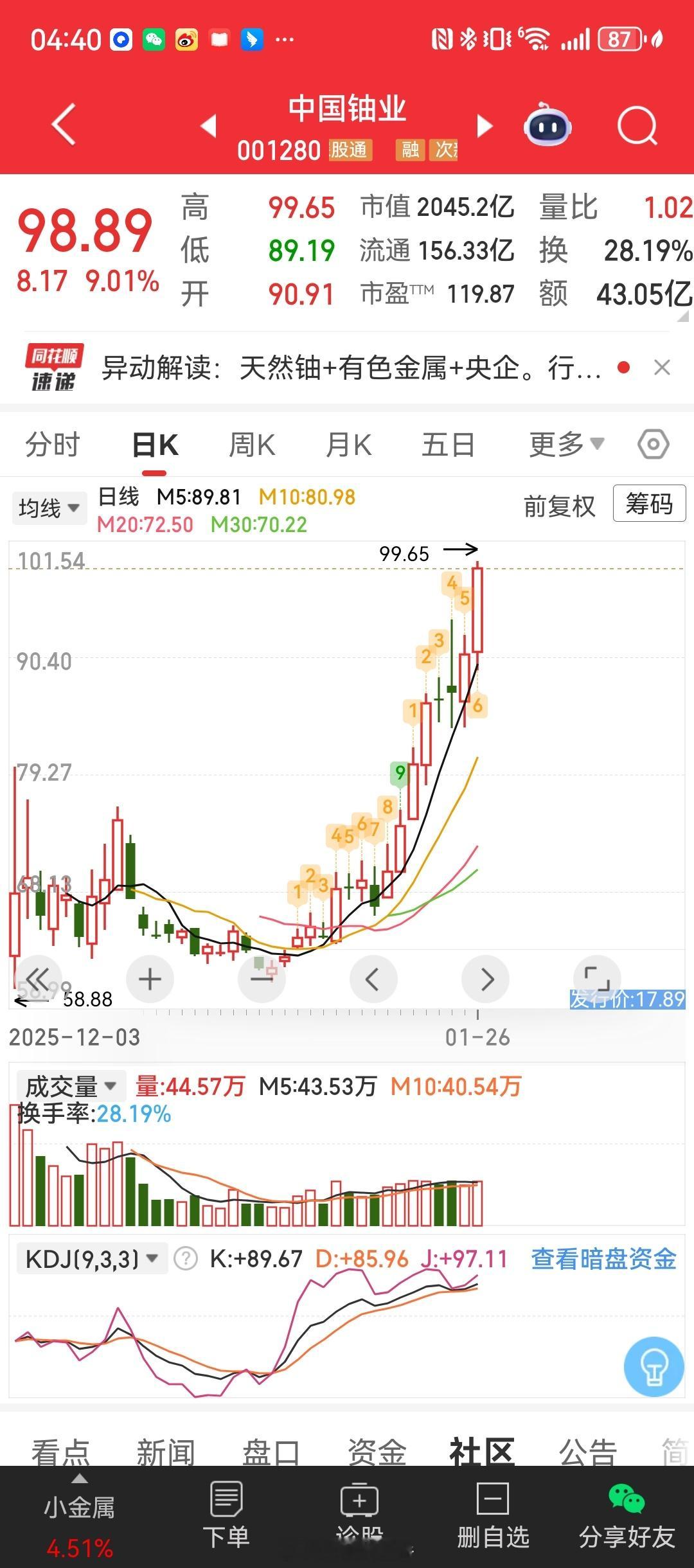
Task: Close the 异动解读 news banner
Action: click(x=663, y=366)
